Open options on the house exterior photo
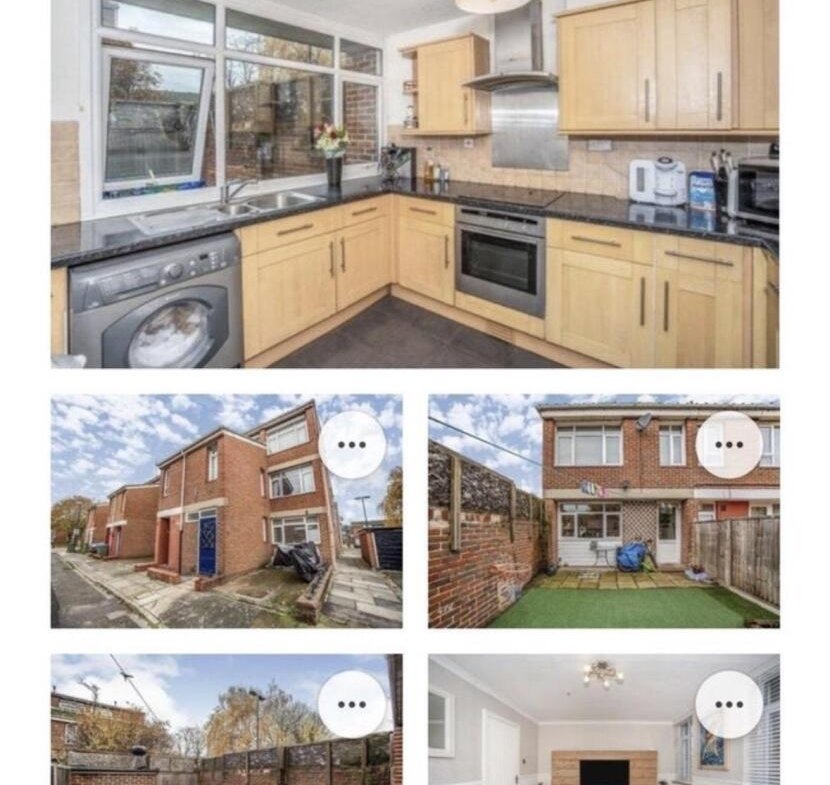The width and height of the screenshot is (830, 785). point(352,444)
